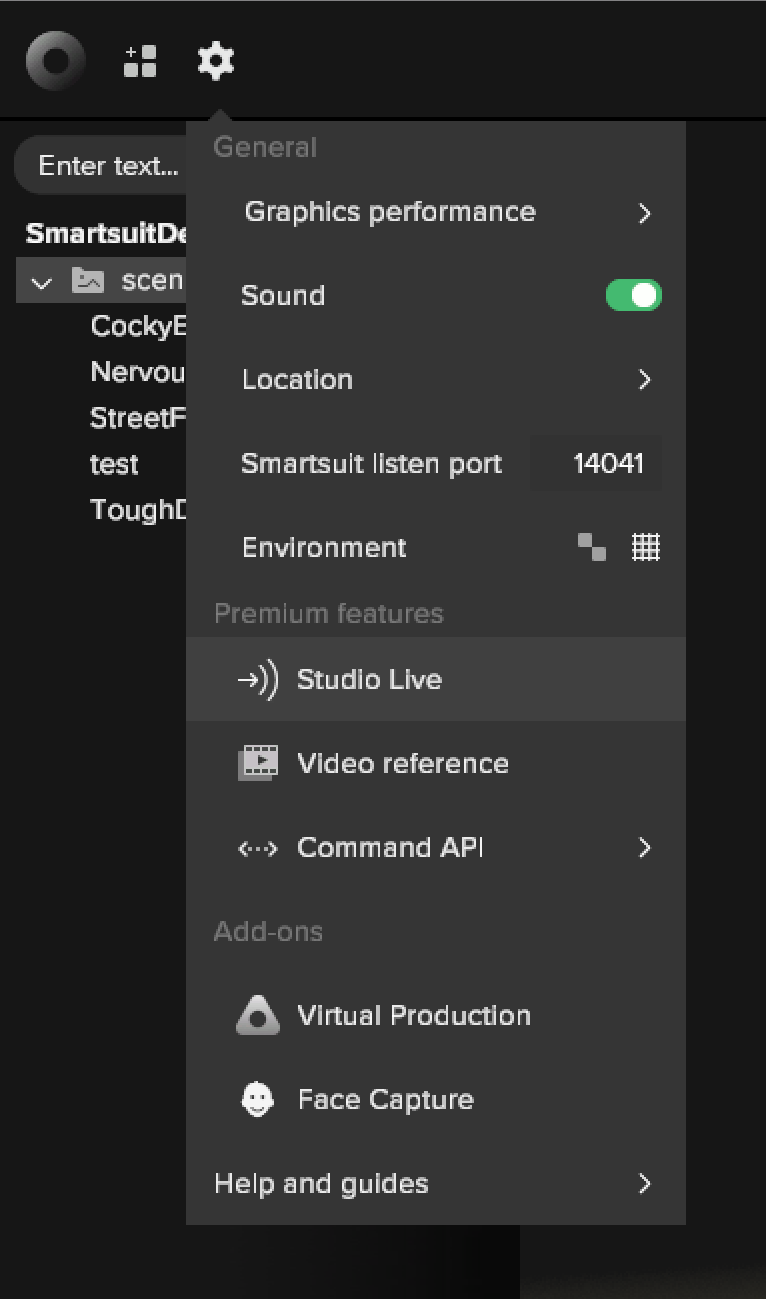The height and width of the screenshot is (1299, 766).
Task: Tap the add-scene grid icon
Action: coord(140,61)
